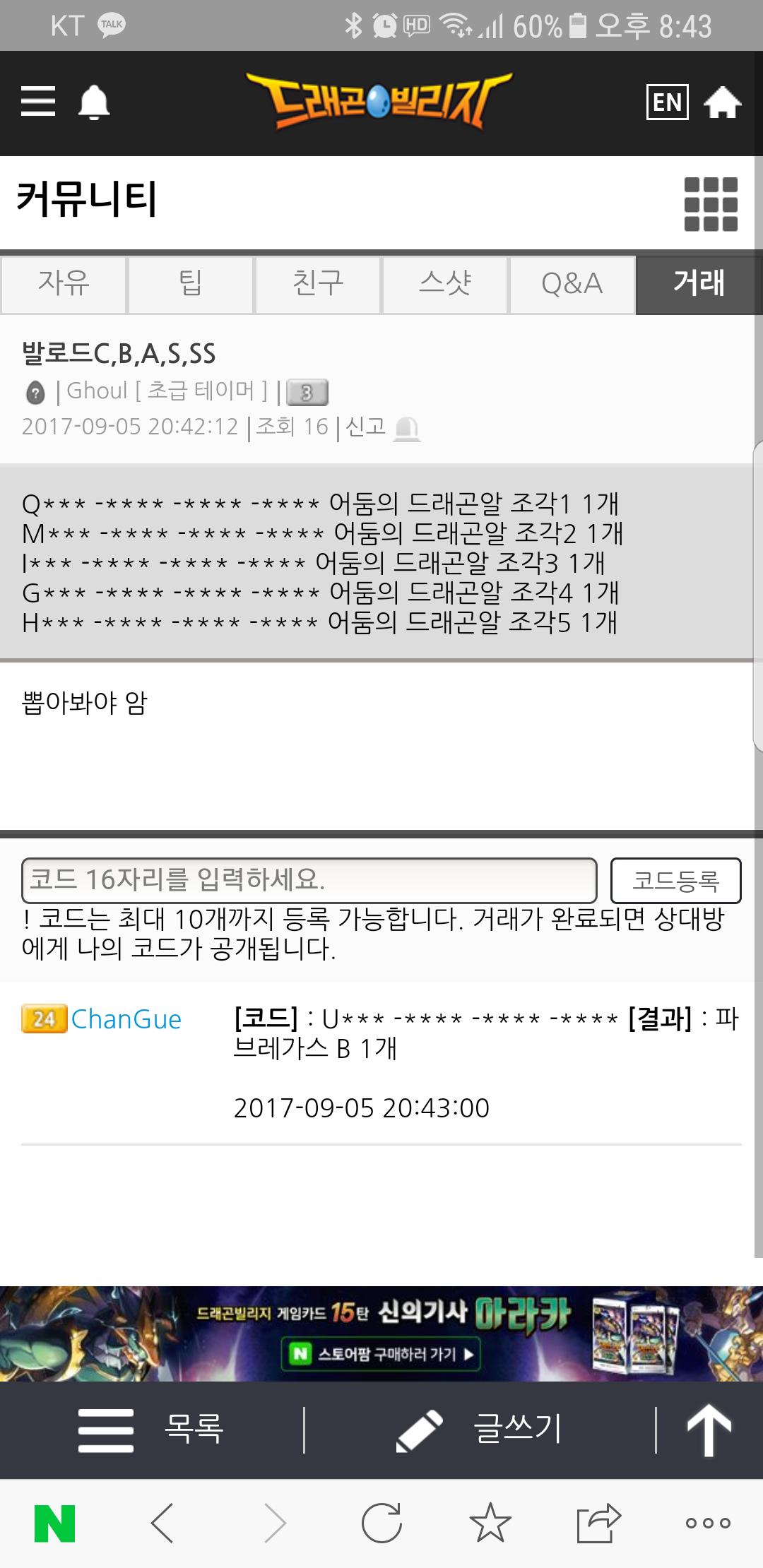Switch to the 팁 tab
This screenshot has height=1568, width=763.
point(191,284)
